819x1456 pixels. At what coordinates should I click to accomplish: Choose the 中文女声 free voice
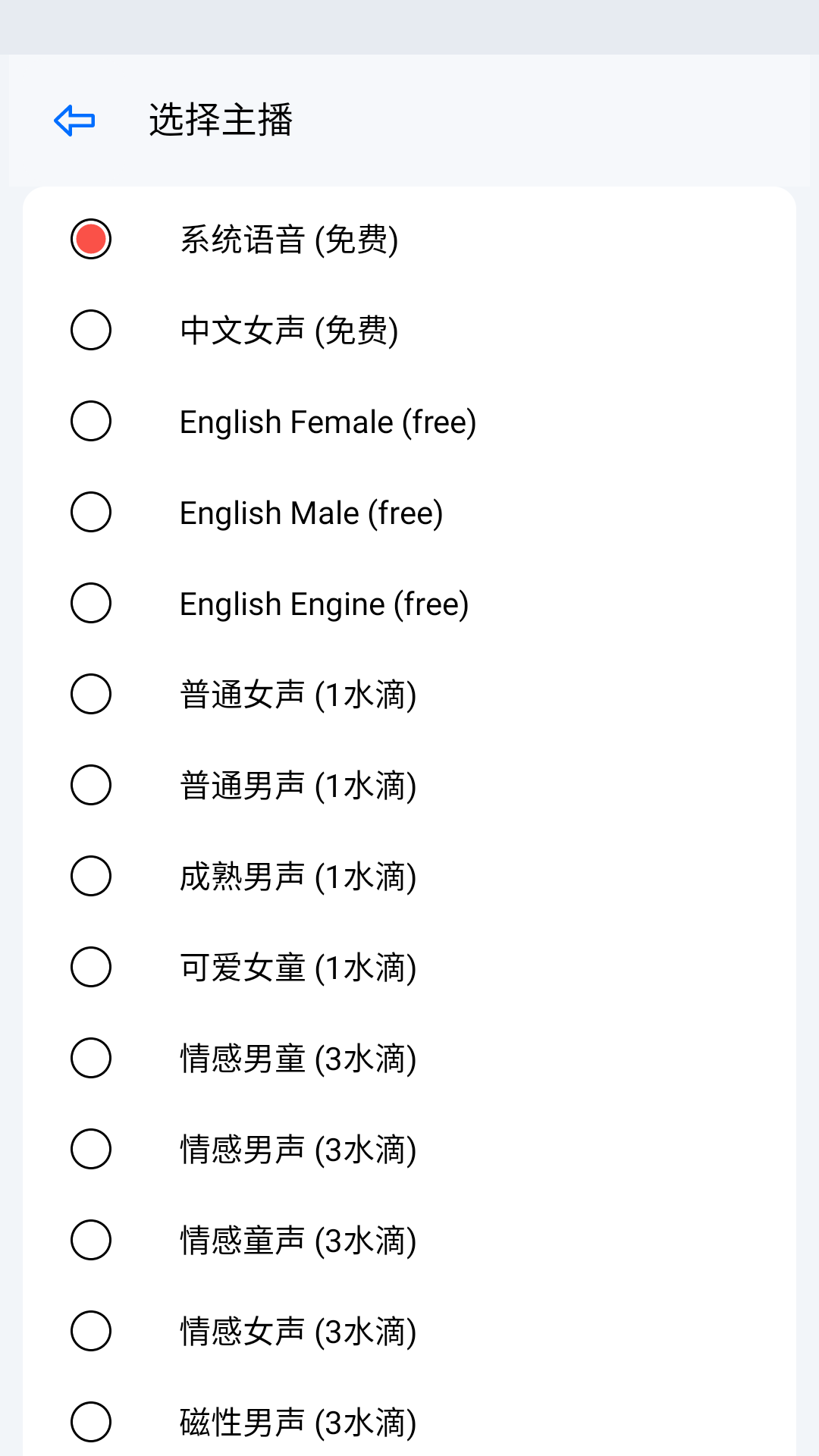[90, 331]
